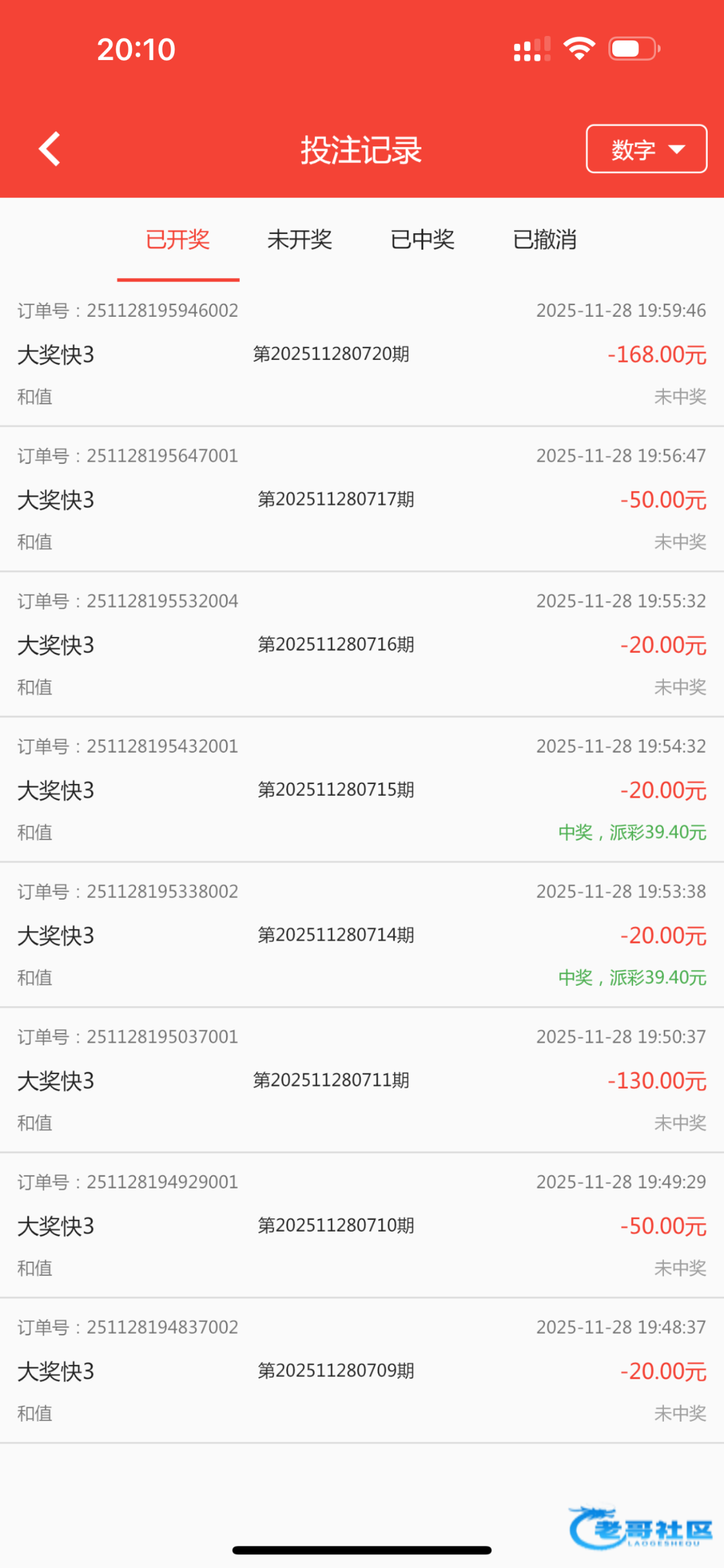724x1568 pixels.
Task: Switch to the 已撤消 tab
Action: [544, 240]
